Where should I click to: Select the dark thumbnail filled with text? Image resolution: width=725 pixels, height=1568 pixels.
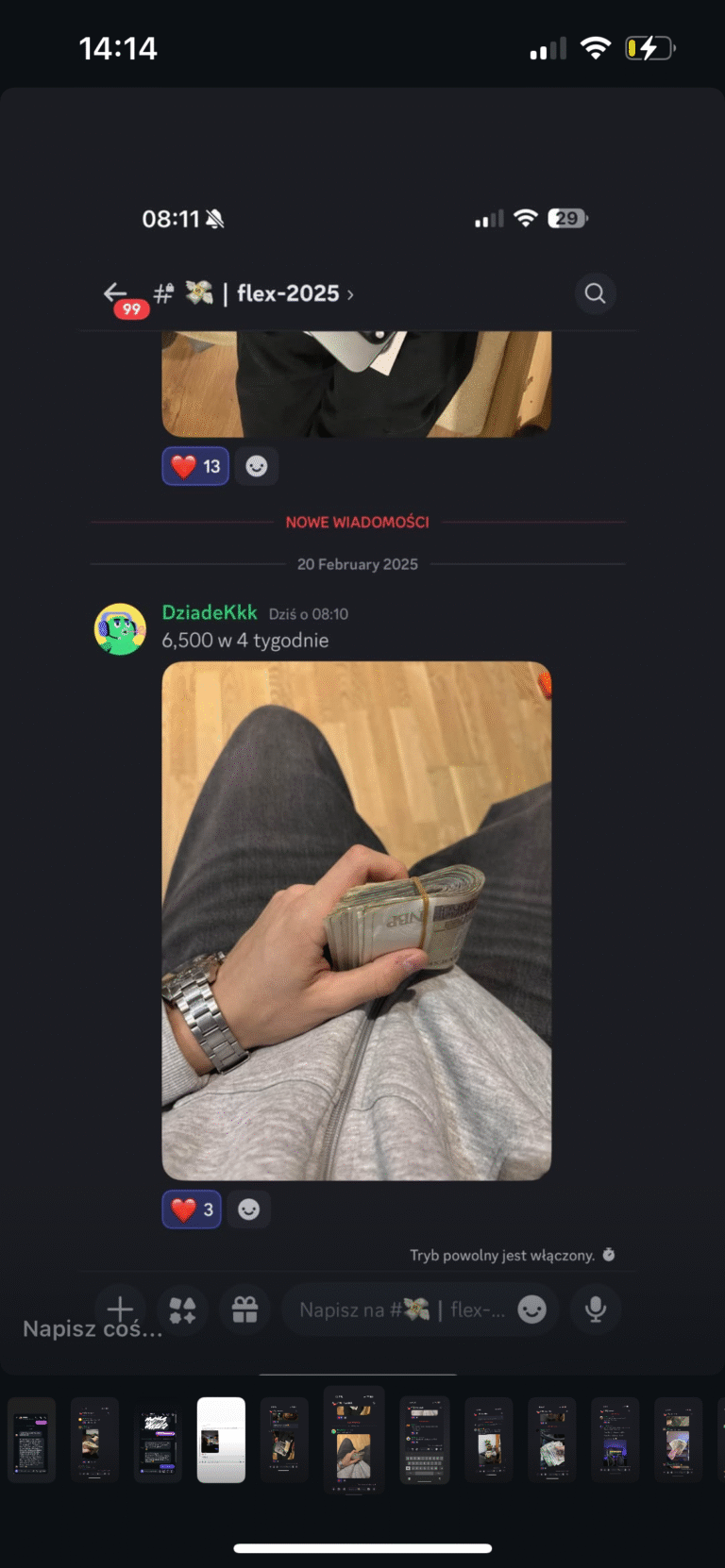(x=31, y=1440)
